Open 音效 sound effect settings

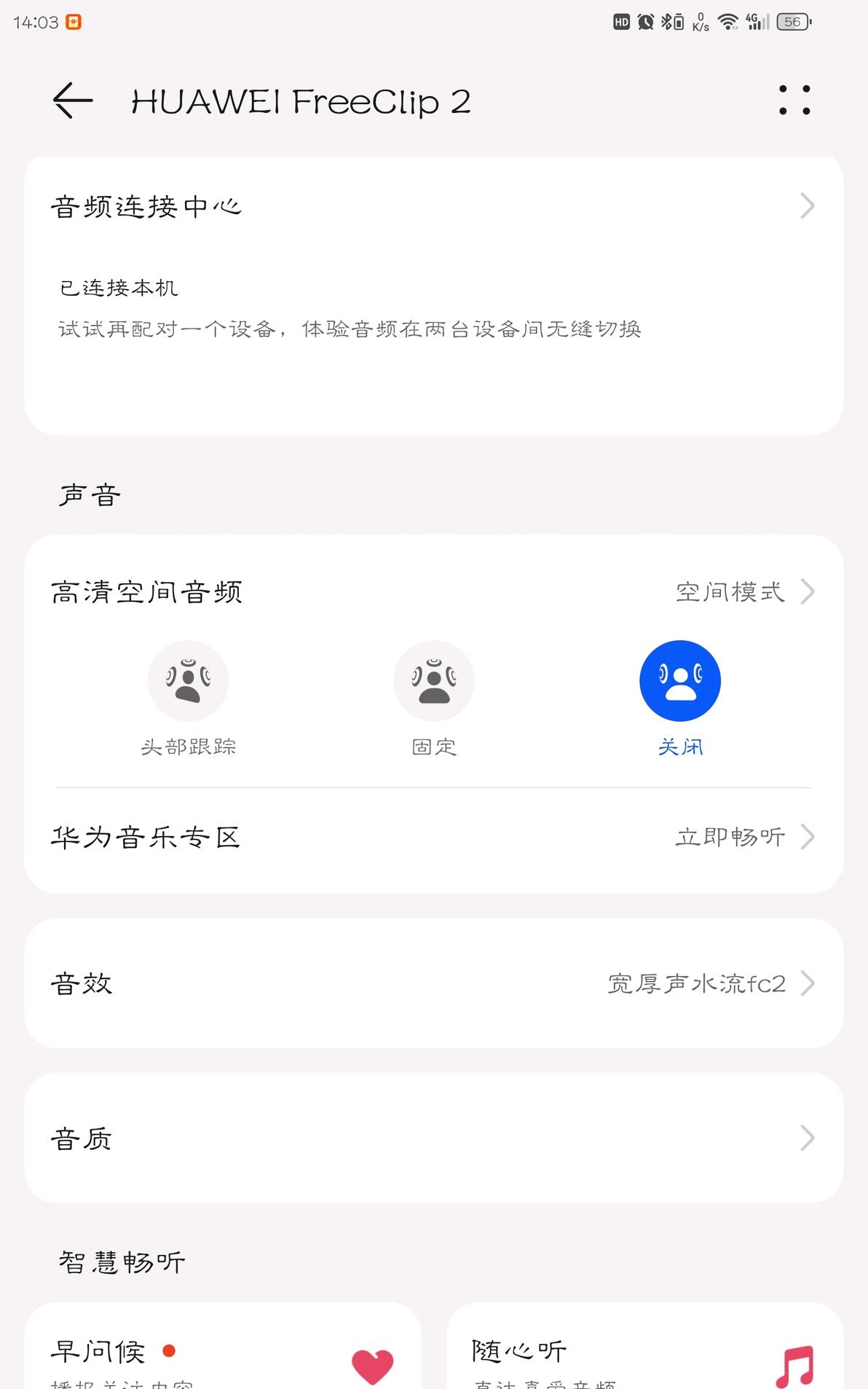click(x=433, y=983)
